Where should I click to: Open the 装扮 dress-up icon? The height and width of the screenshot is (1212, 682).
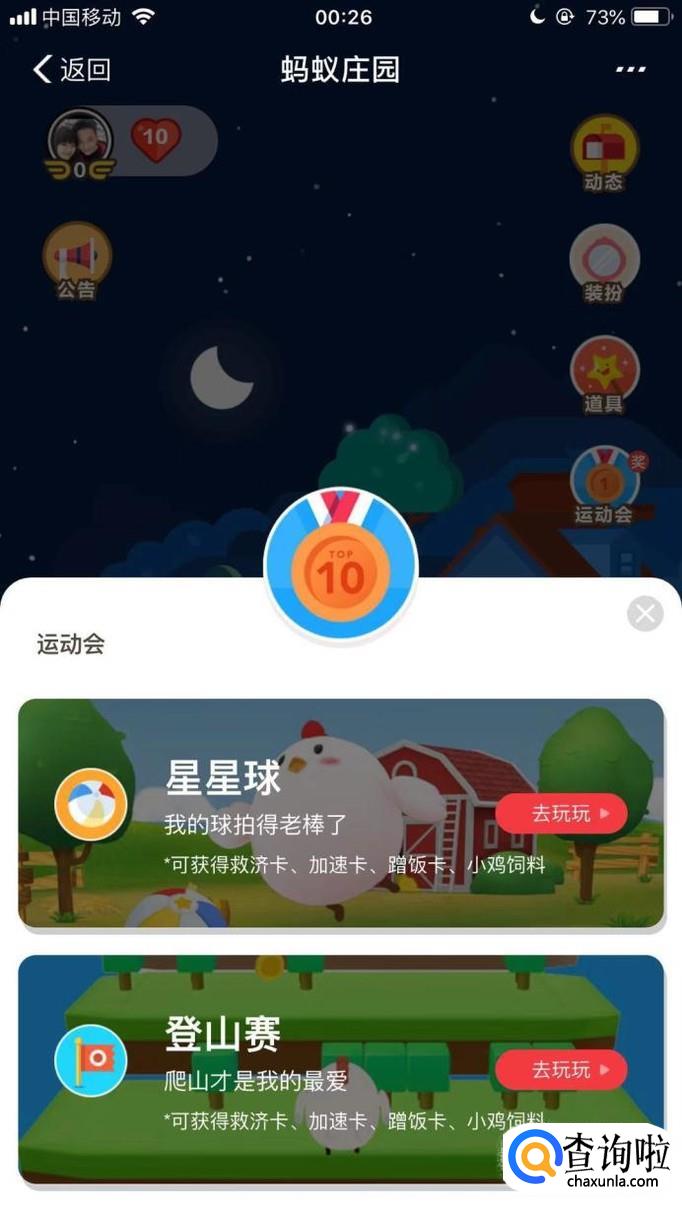pyautogui.click(x=604, y=264)
